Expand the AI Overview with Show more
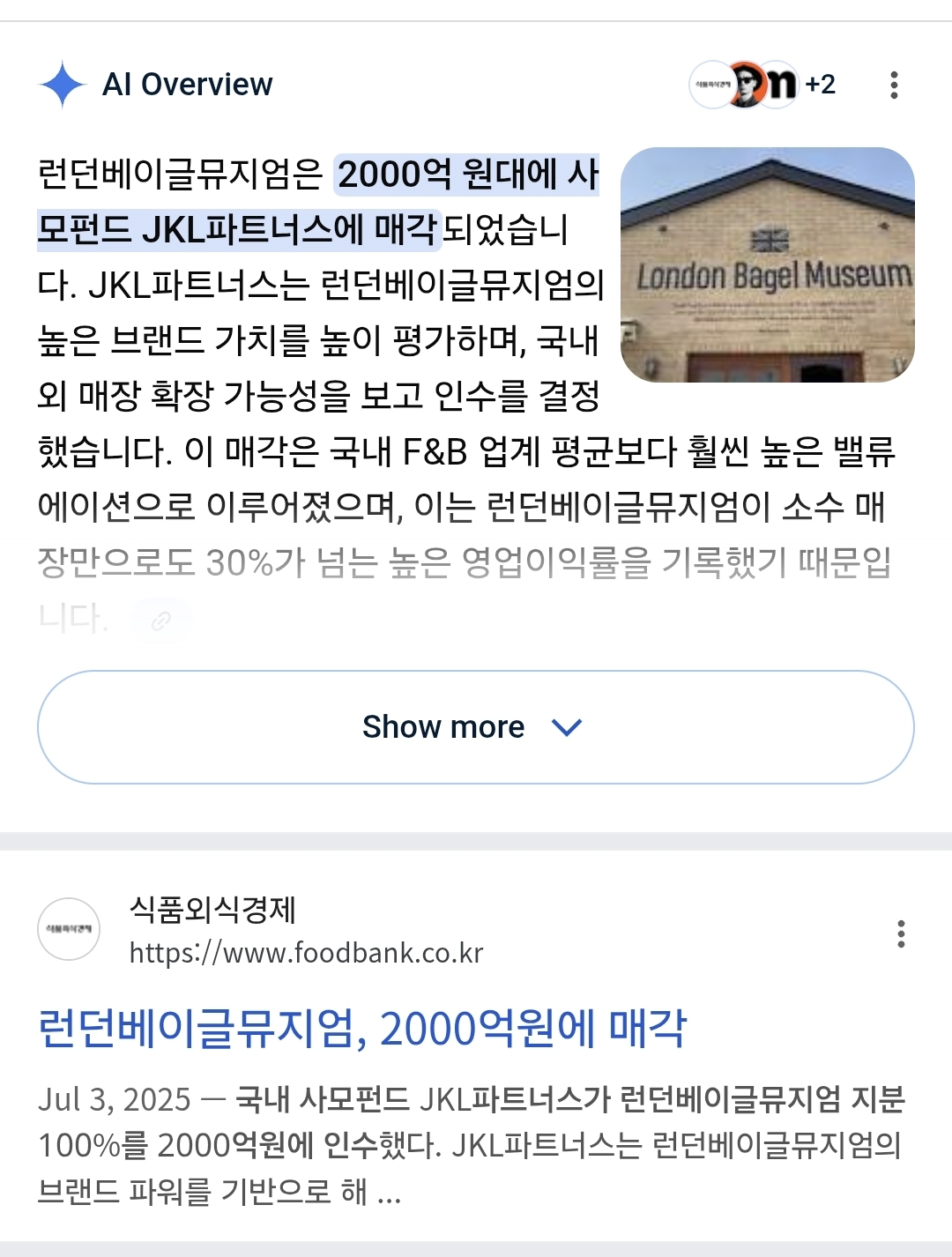952x1257 pixels. [475, 727]
